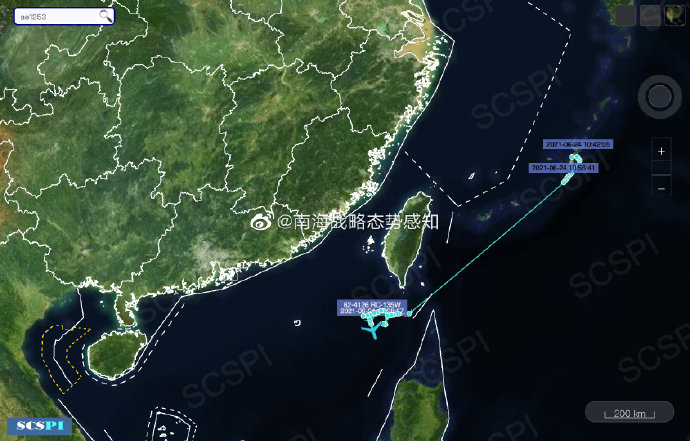Zoom in with the plus button

(x=661, y=151)
